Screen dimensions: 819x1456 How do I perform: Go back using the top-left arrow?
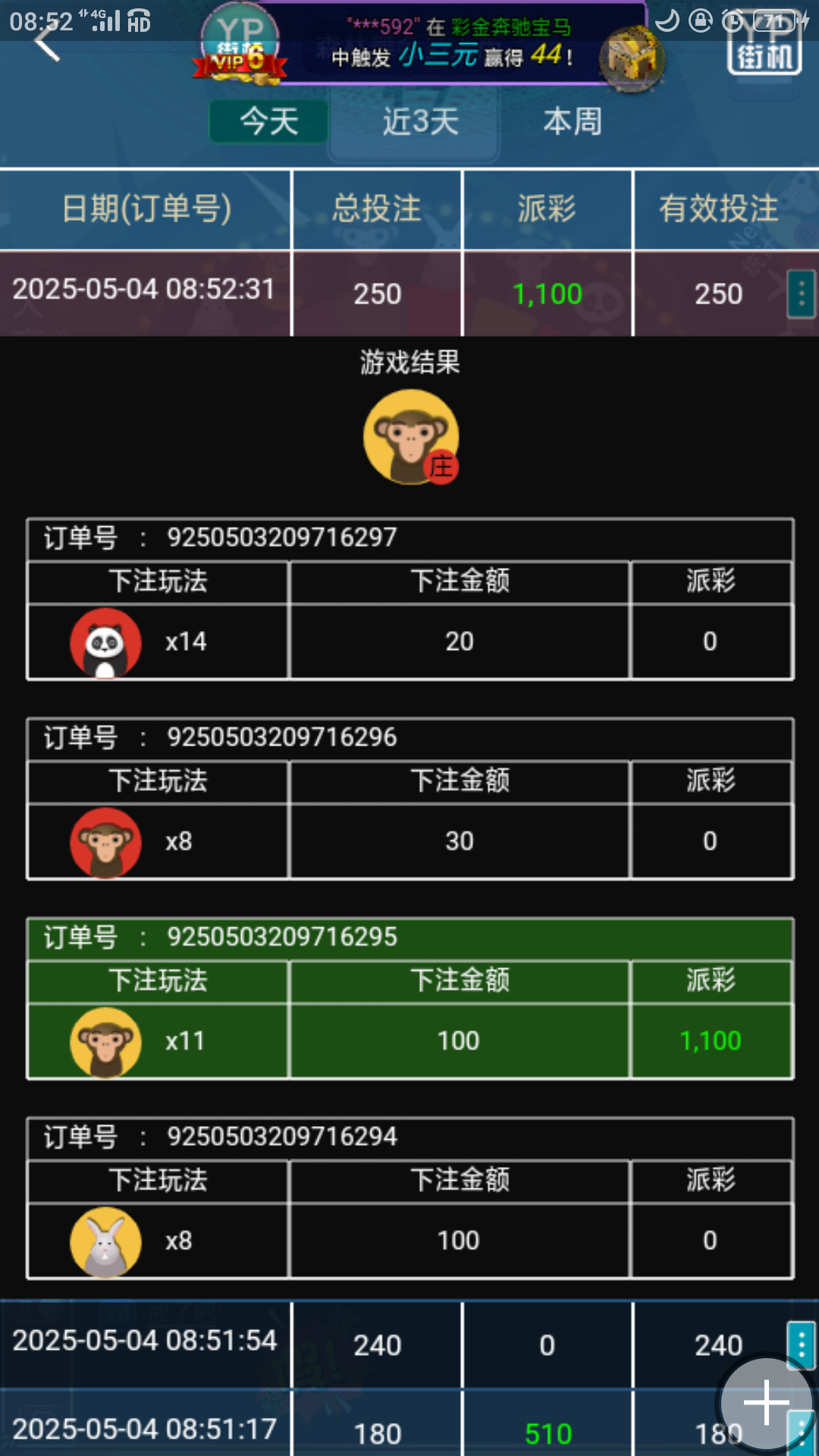tap(47, 43)
